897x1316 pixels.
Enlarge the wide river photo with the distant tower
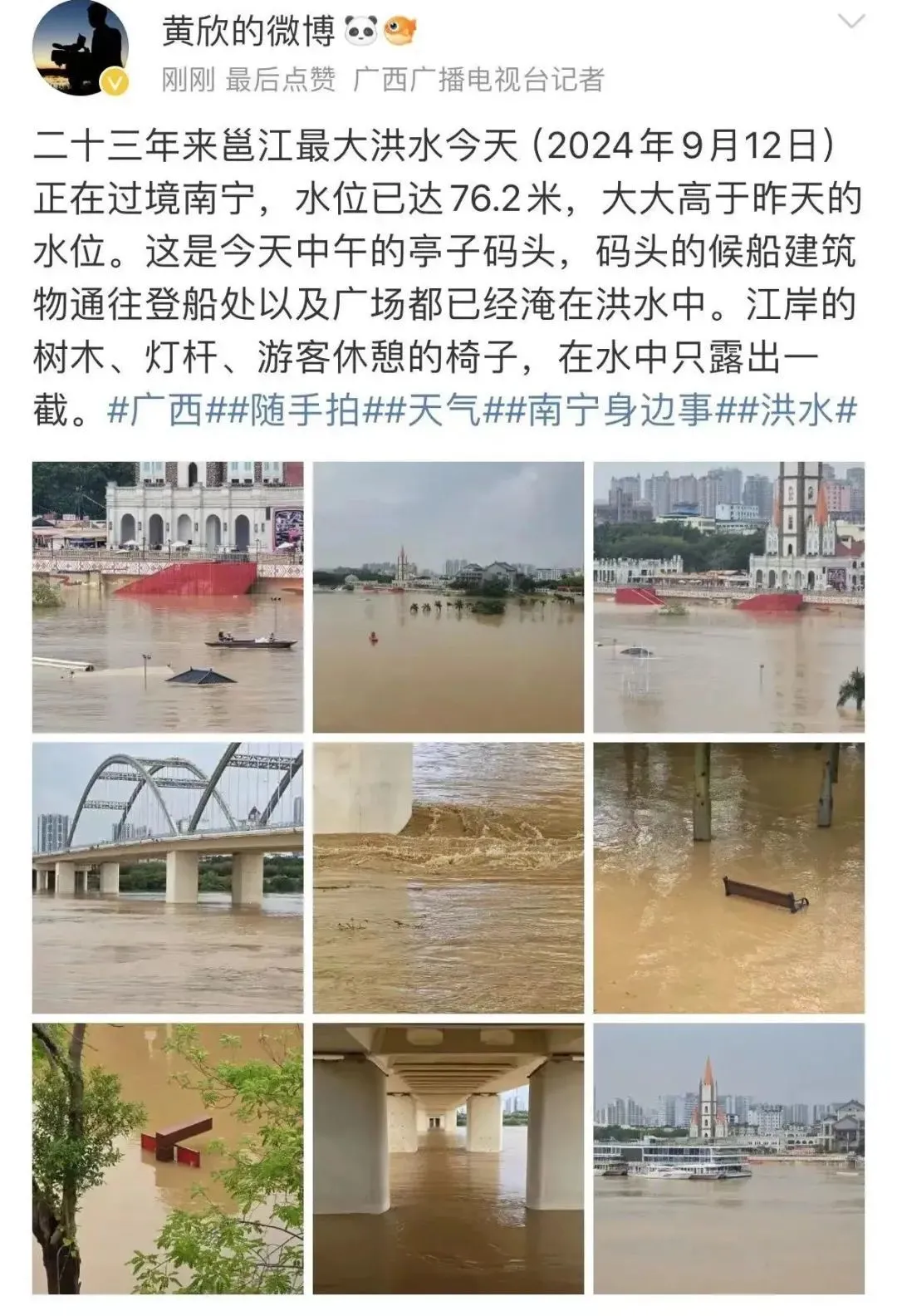(448, 597)
